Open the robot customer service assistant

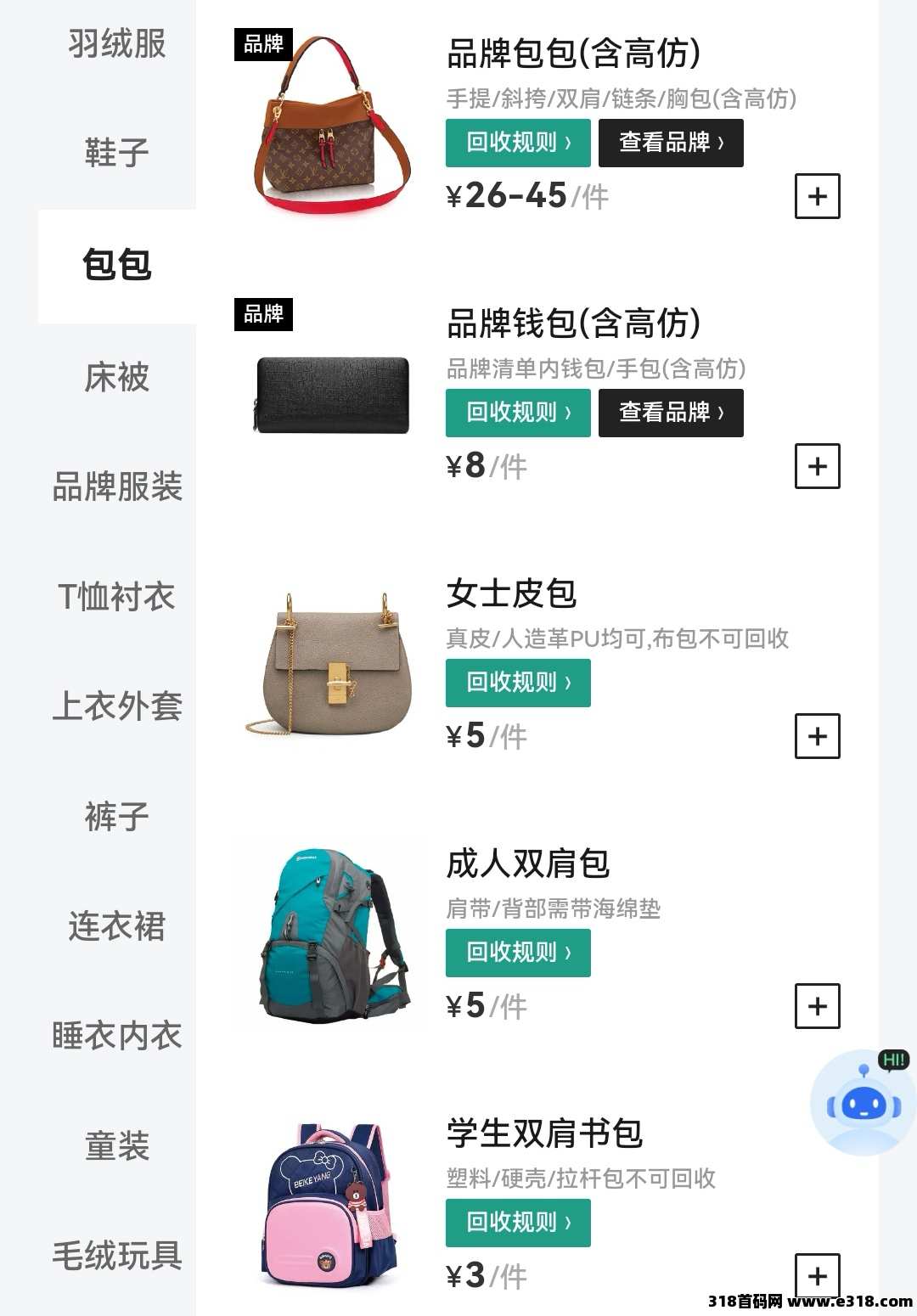click(x=863, y=1104)
